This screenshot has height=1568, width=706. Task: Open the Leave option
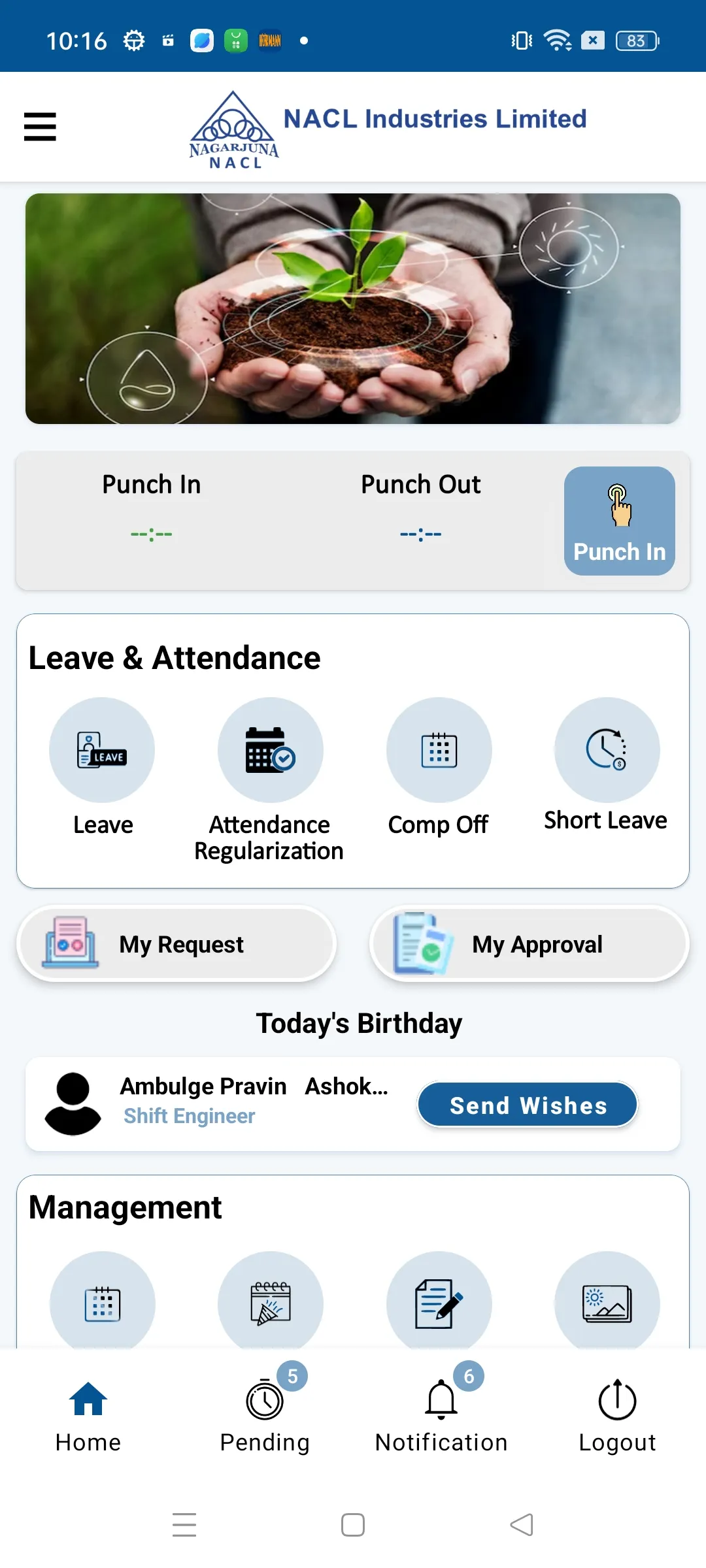coord(102,751)
